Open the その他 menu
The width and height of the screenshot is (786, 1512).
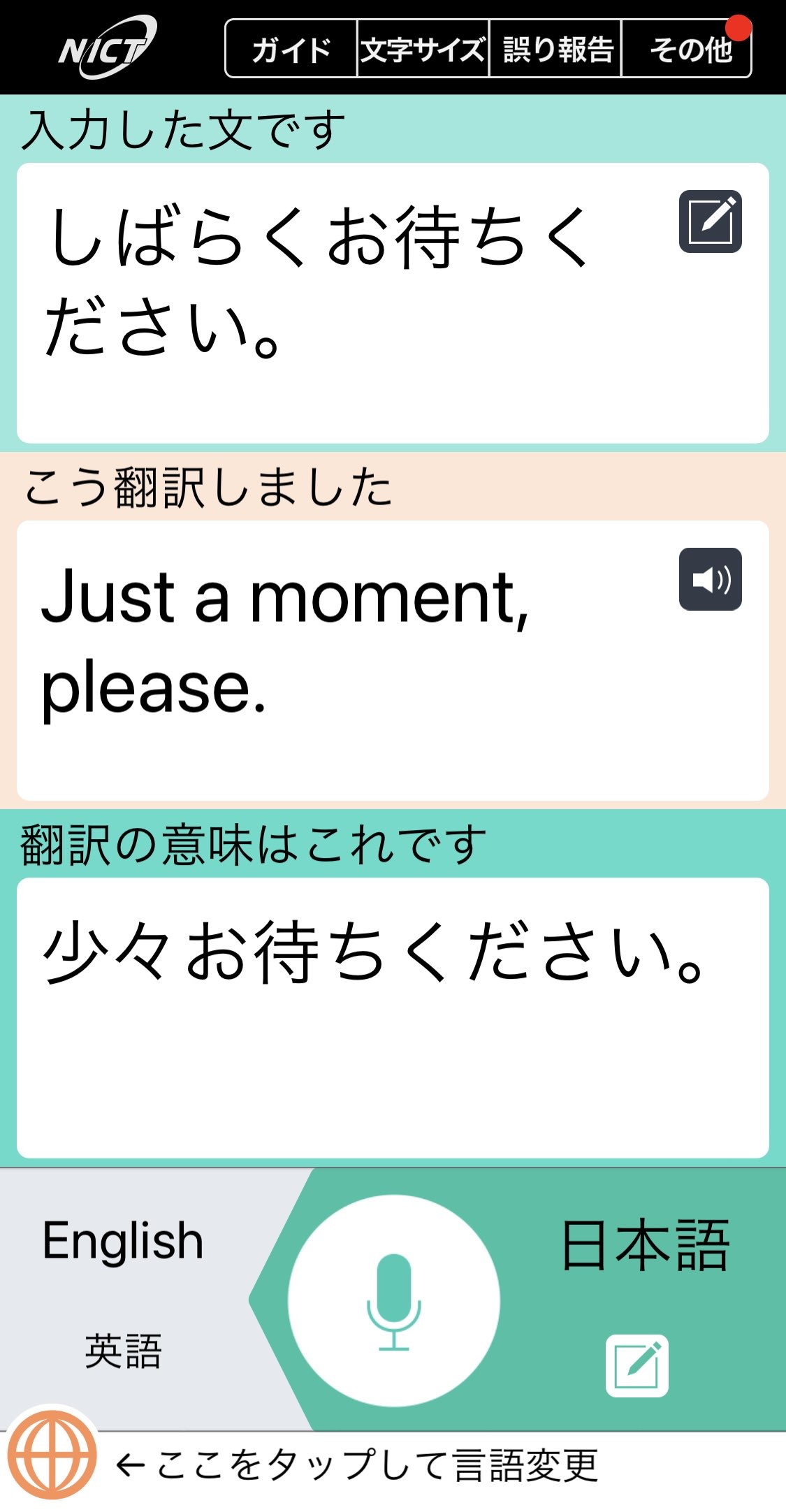[688, 49]
